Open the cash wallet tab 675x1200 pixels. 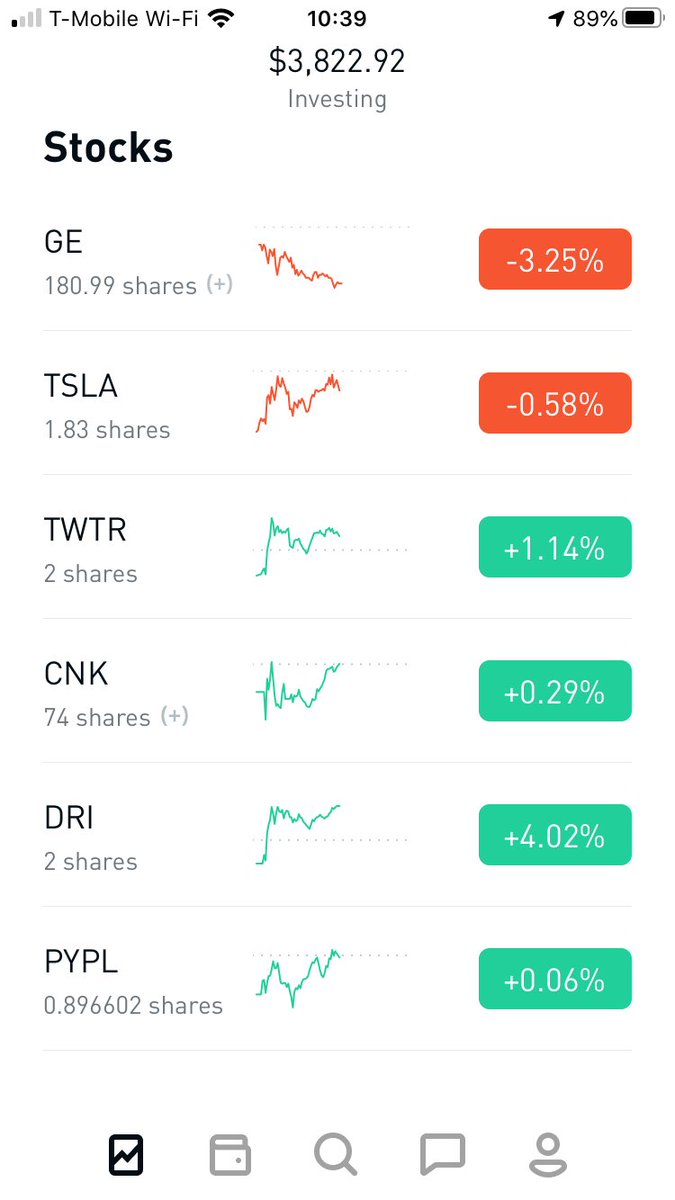[x=229, y=1155]
